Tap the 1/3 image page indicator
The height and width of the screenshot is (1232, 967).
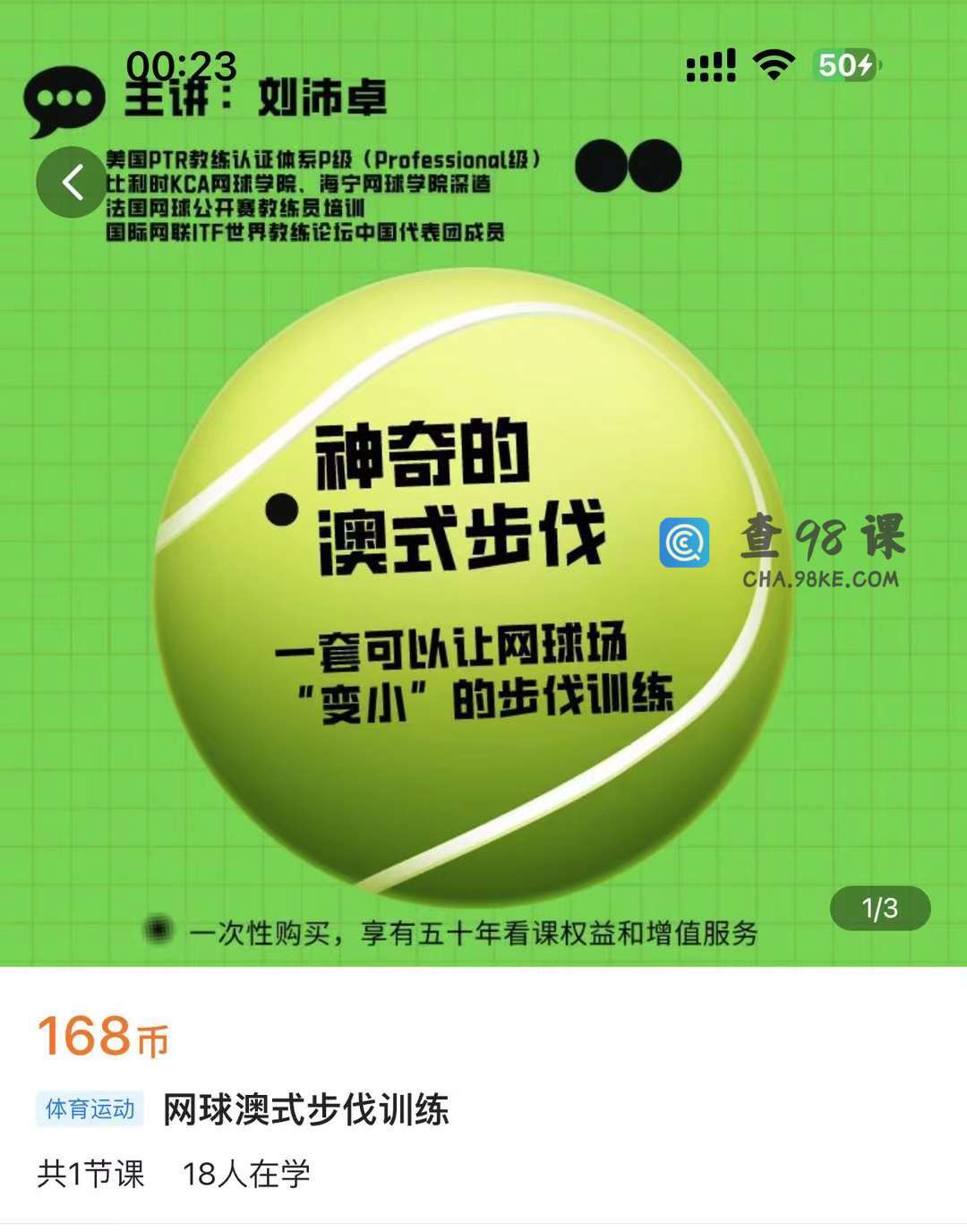coord(879,909)
